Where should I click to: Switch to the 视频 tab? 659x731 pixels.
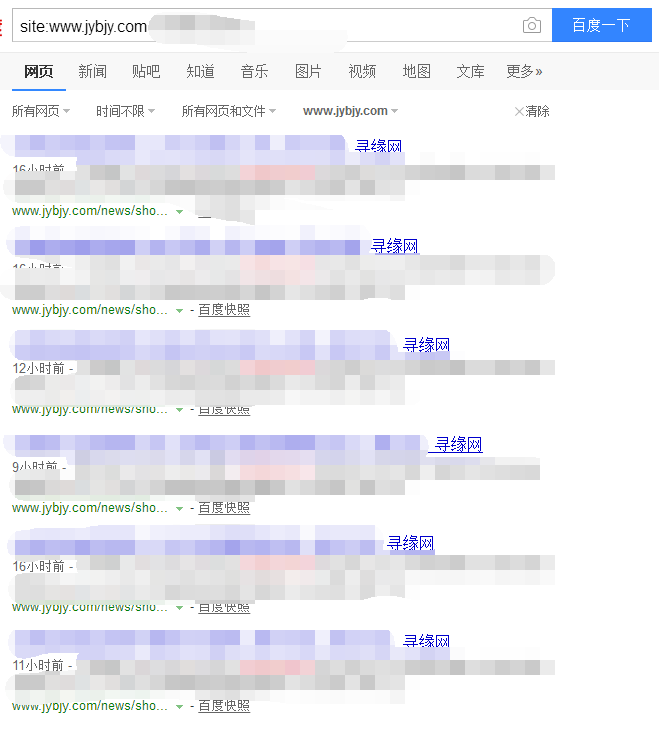[x=362, y=71]
